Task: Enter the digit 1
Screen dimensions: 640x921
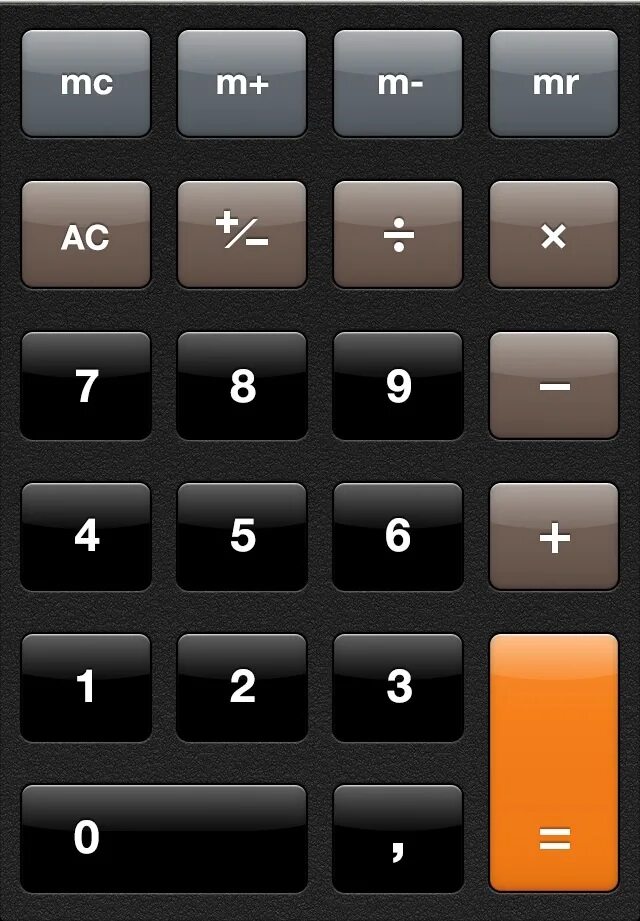Action: pyautogui.click(x=86, y=688)
